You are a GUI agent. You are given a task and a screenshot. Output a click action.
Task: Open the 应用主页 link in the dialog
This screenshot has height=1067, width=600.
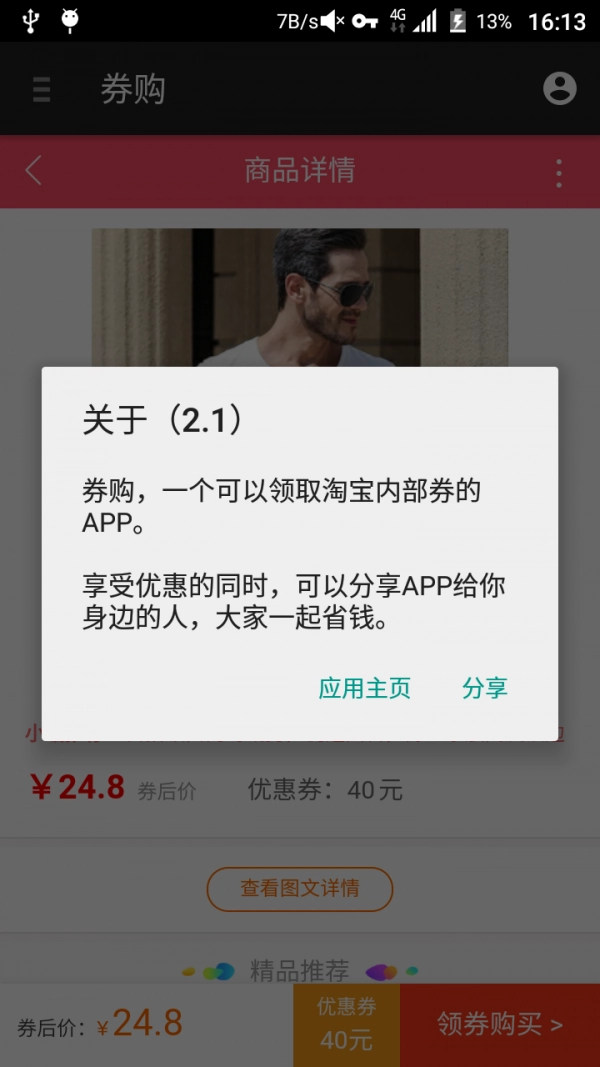(365, 689)
